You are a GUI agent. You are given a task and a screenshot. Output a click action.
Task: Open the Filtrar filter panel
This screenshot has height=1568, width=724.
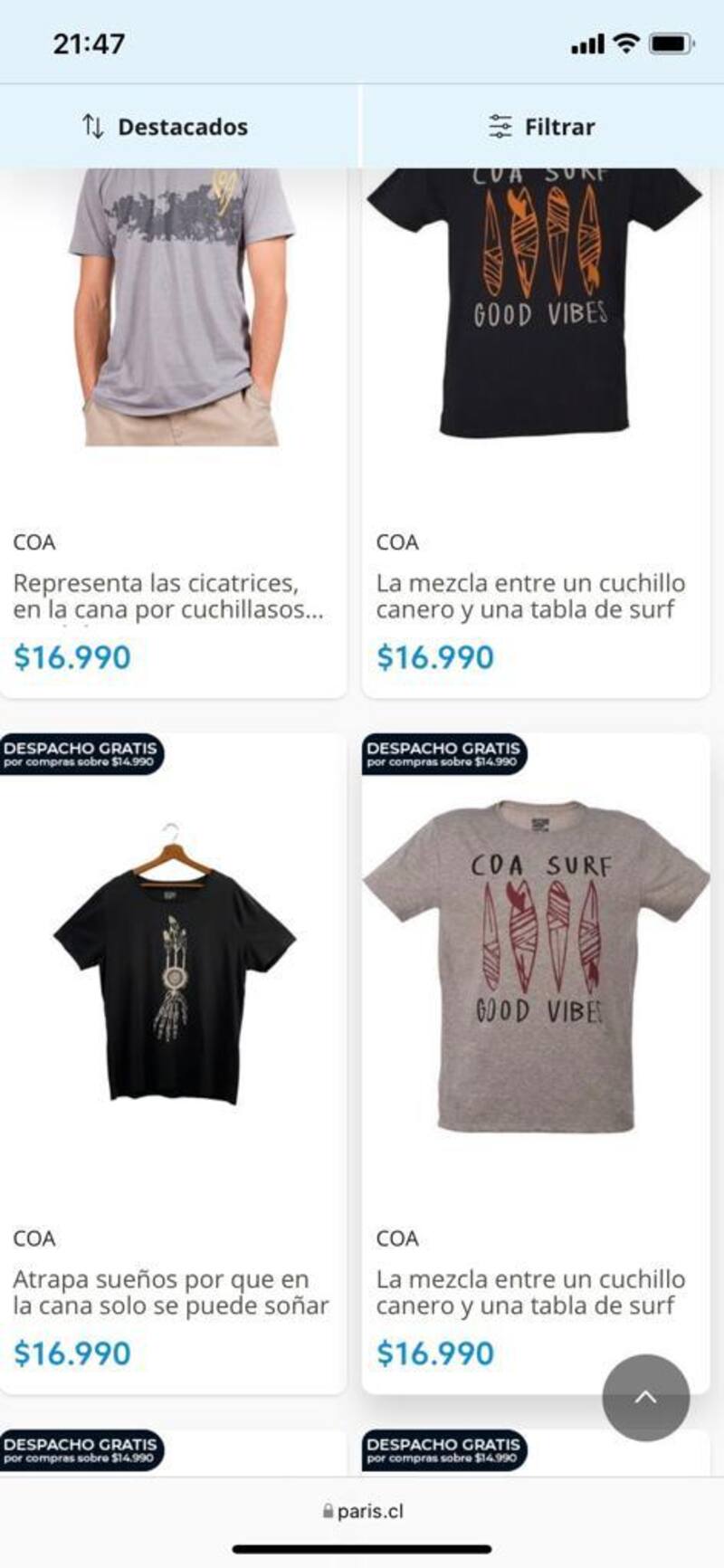click(541, 127)
